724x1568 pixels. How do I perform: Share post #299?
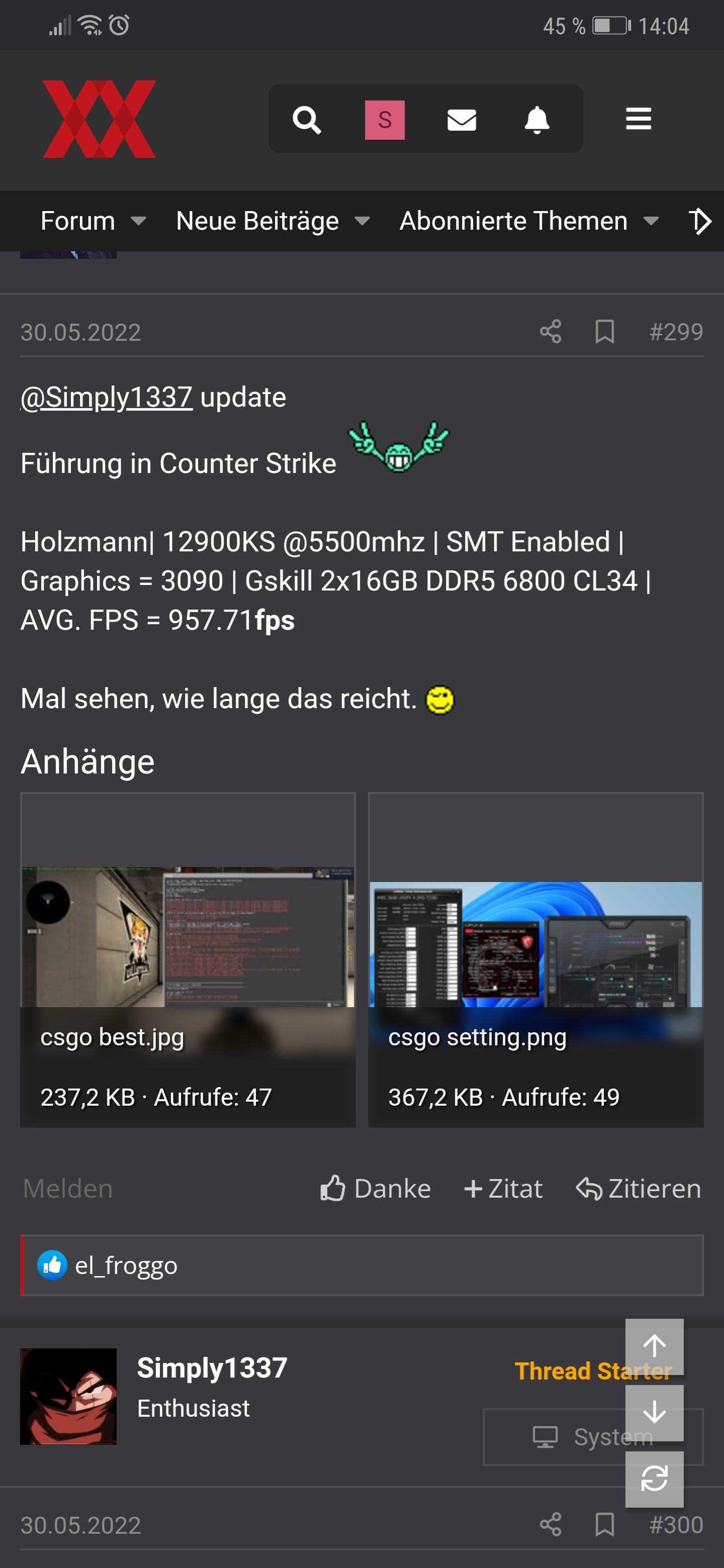click(x=551, y=332)
